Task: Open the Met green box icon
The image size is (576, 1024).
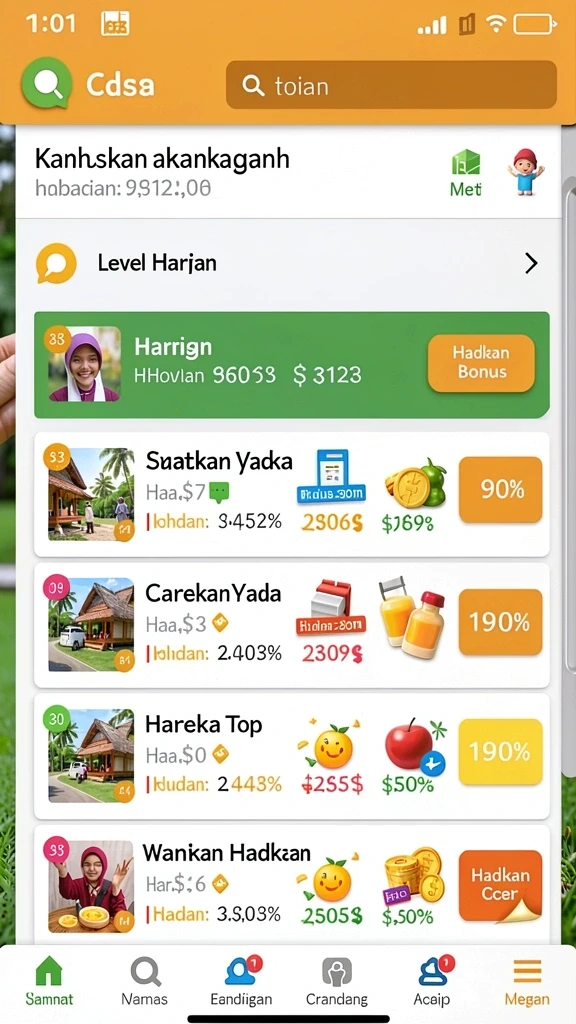Action: (x=466, y=172)
